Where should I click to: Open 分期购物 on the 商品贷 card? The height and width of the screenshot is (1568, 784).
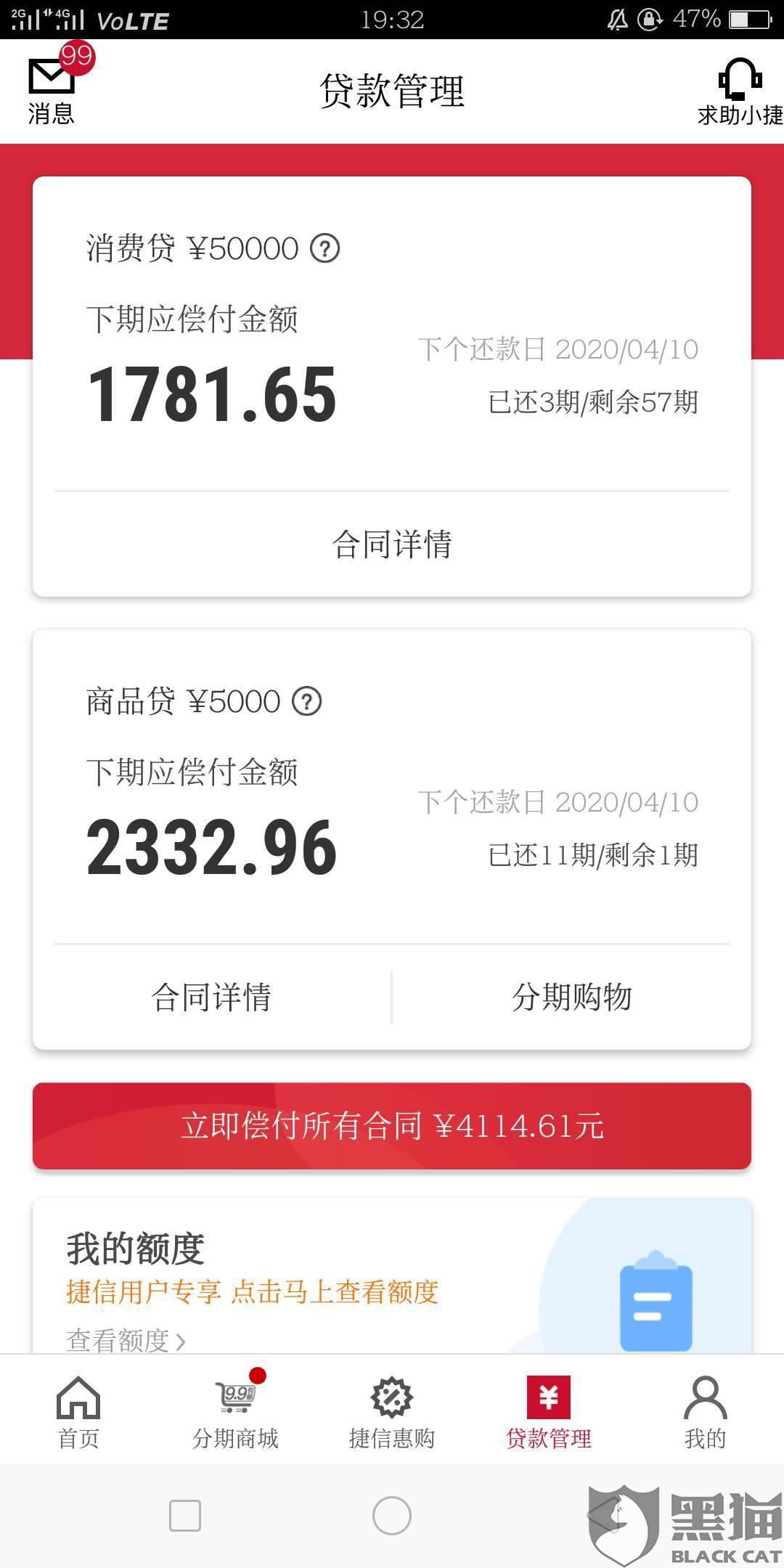click(x=572, y=997)
